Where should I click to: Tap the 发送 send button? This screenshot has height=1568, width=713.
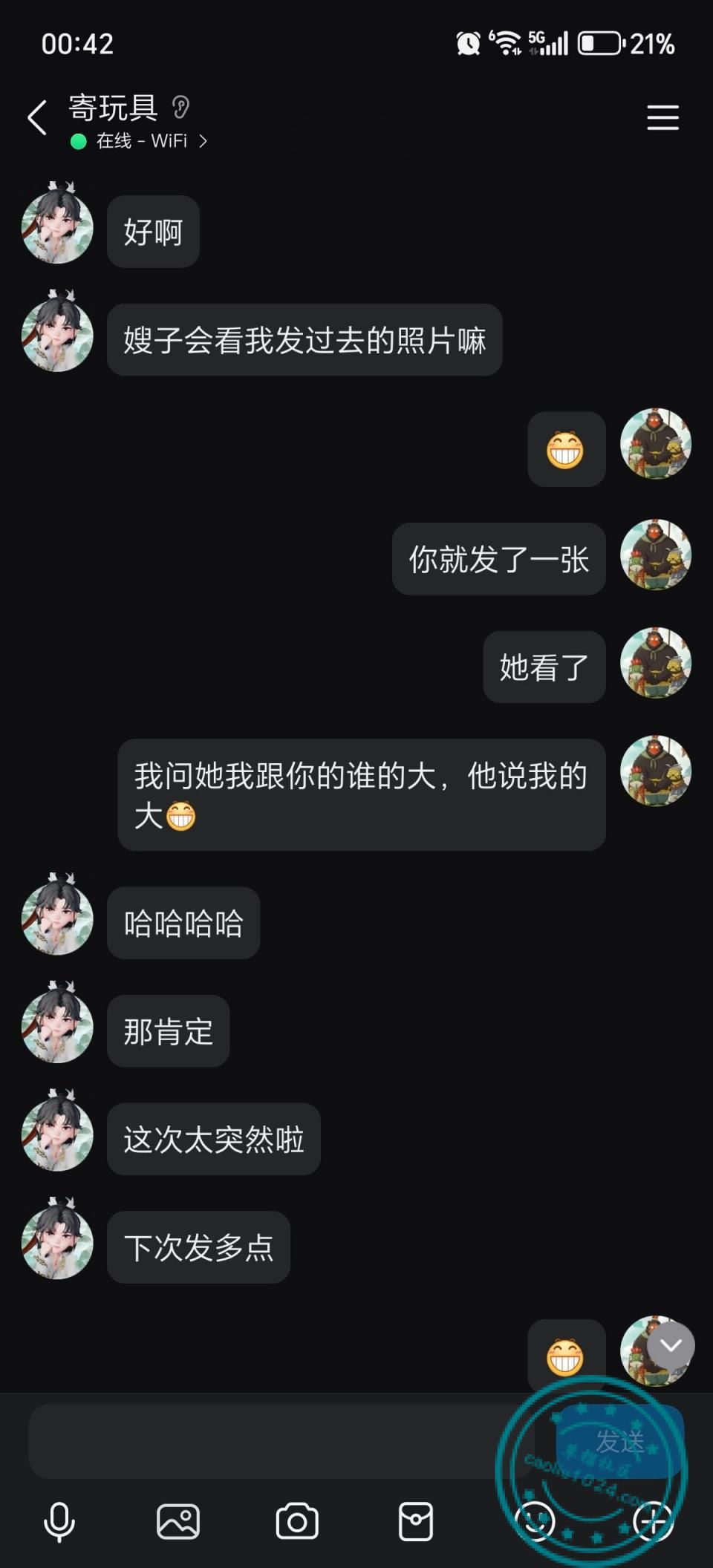(619, 1441)
